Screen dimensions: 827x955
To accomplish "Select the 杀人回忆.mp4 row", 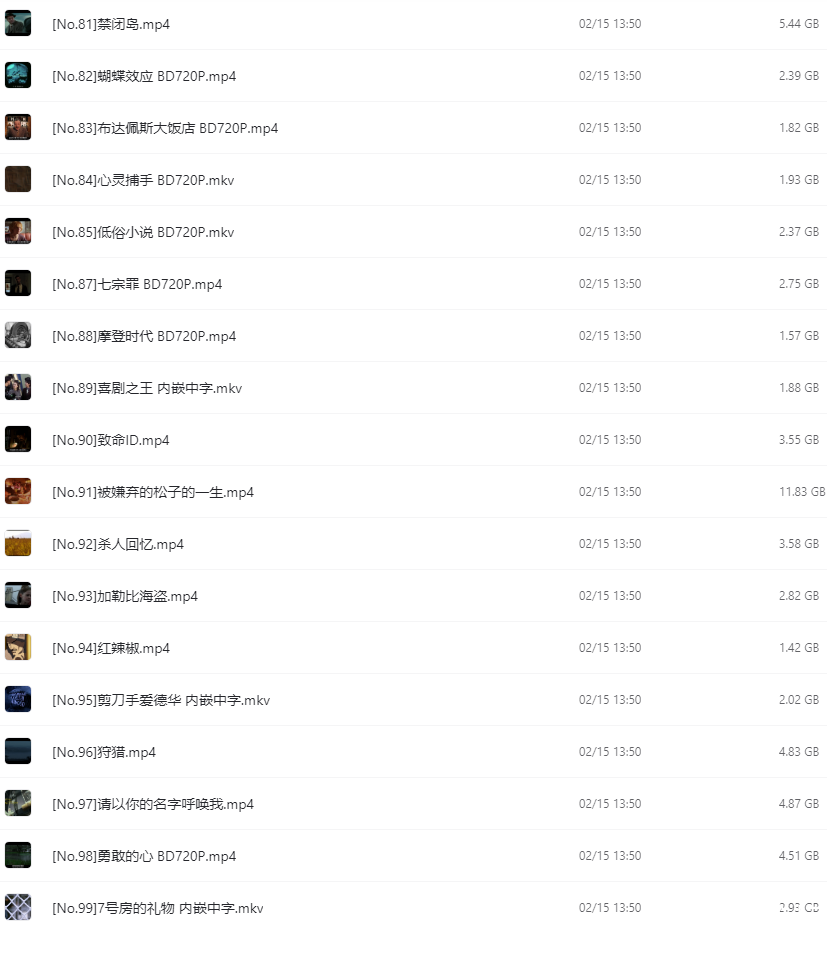I will [x=118, y=544].
